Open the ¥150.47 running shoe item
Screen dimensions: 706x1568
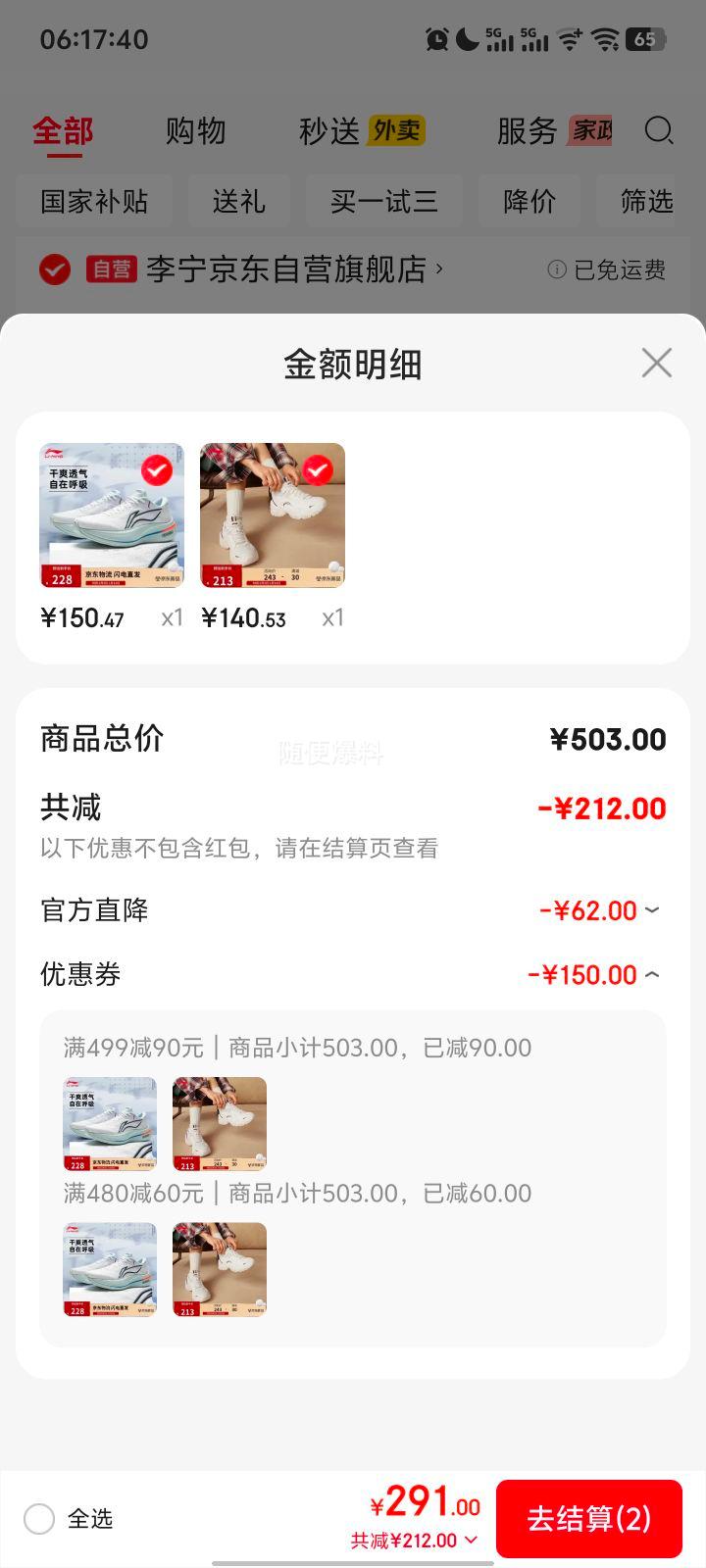[x=112, y=515]
